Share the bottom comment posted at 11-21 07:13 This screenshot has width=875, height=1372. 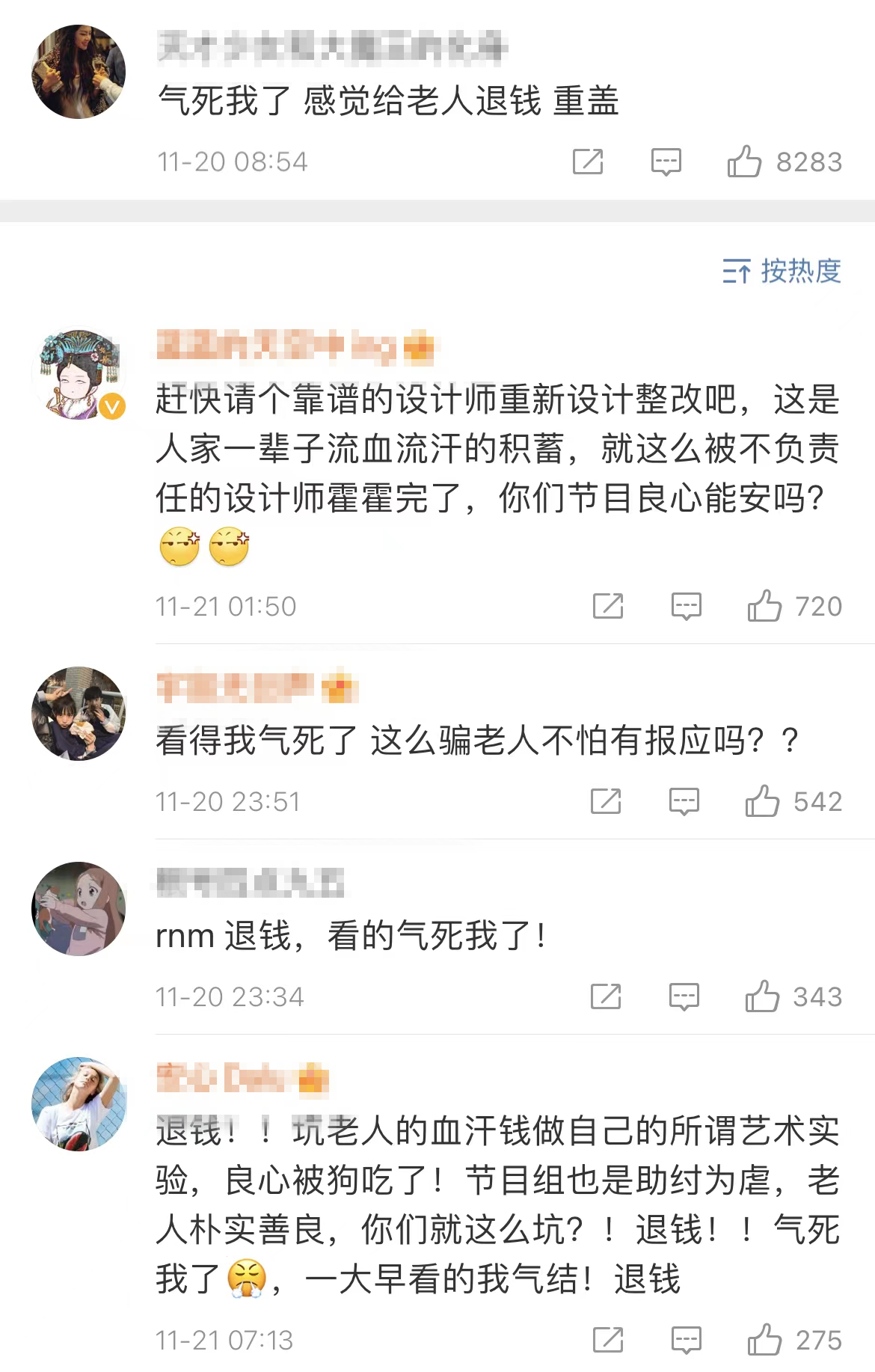click(x=610, y=1341)
